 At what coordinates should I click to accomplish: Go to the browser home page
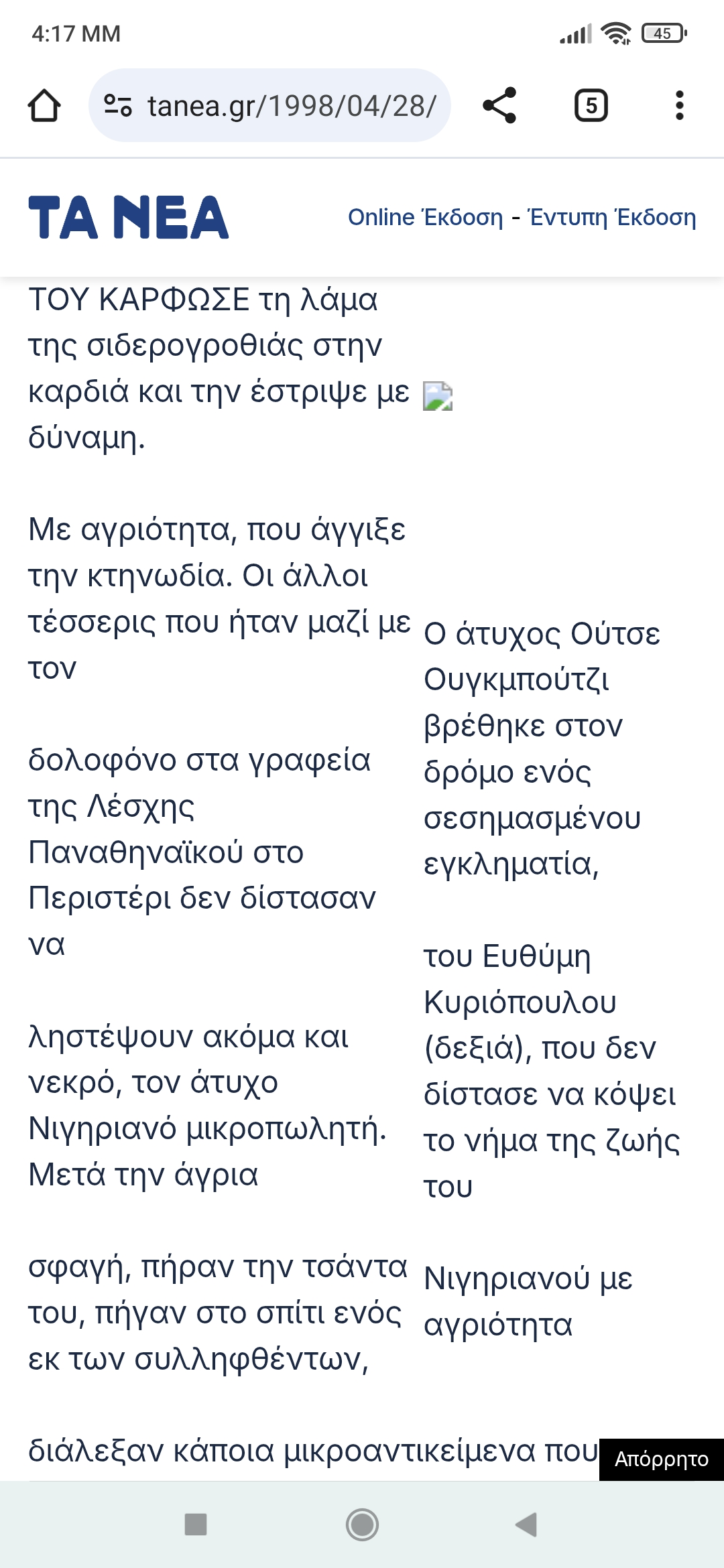(44, 106)
